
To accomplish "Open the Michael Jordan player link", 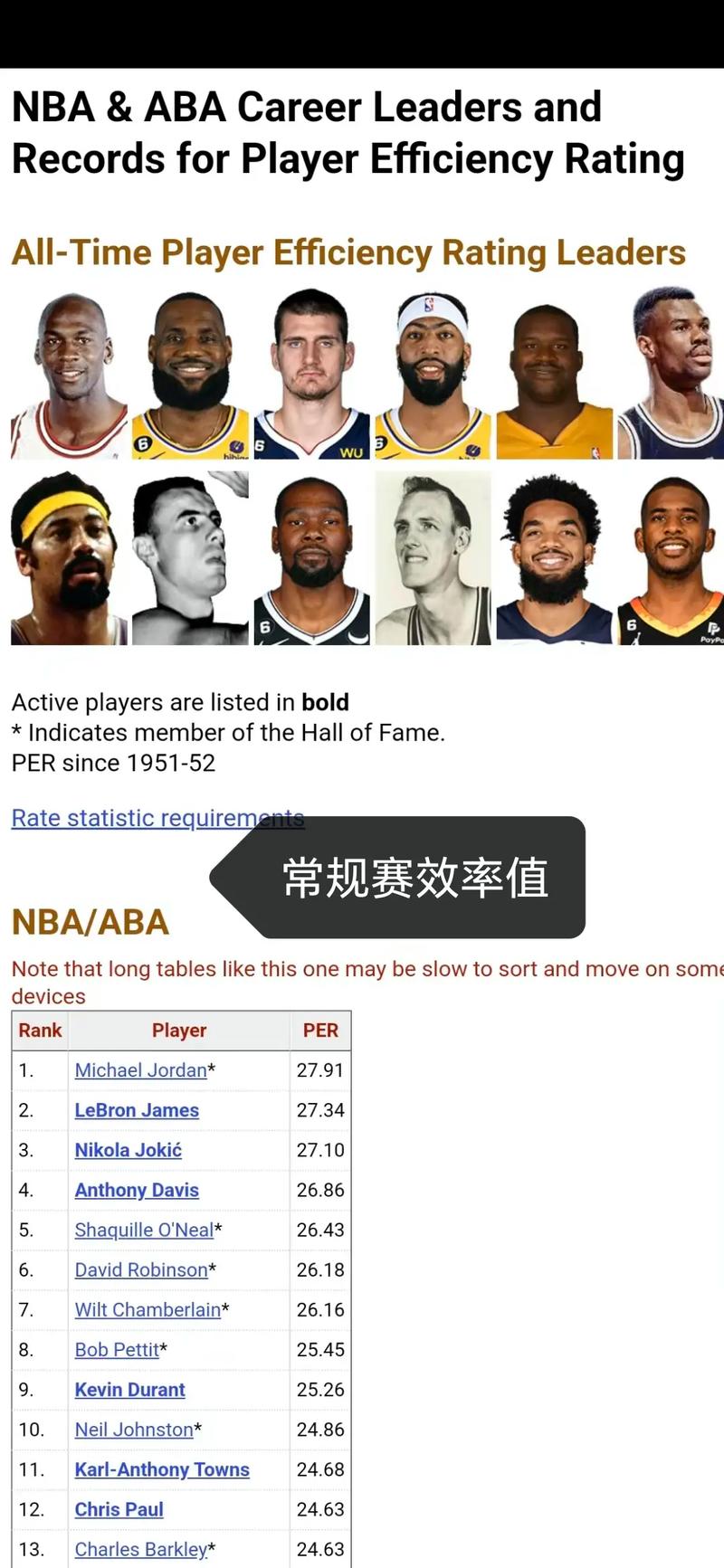I will [x=140, y=1070].
